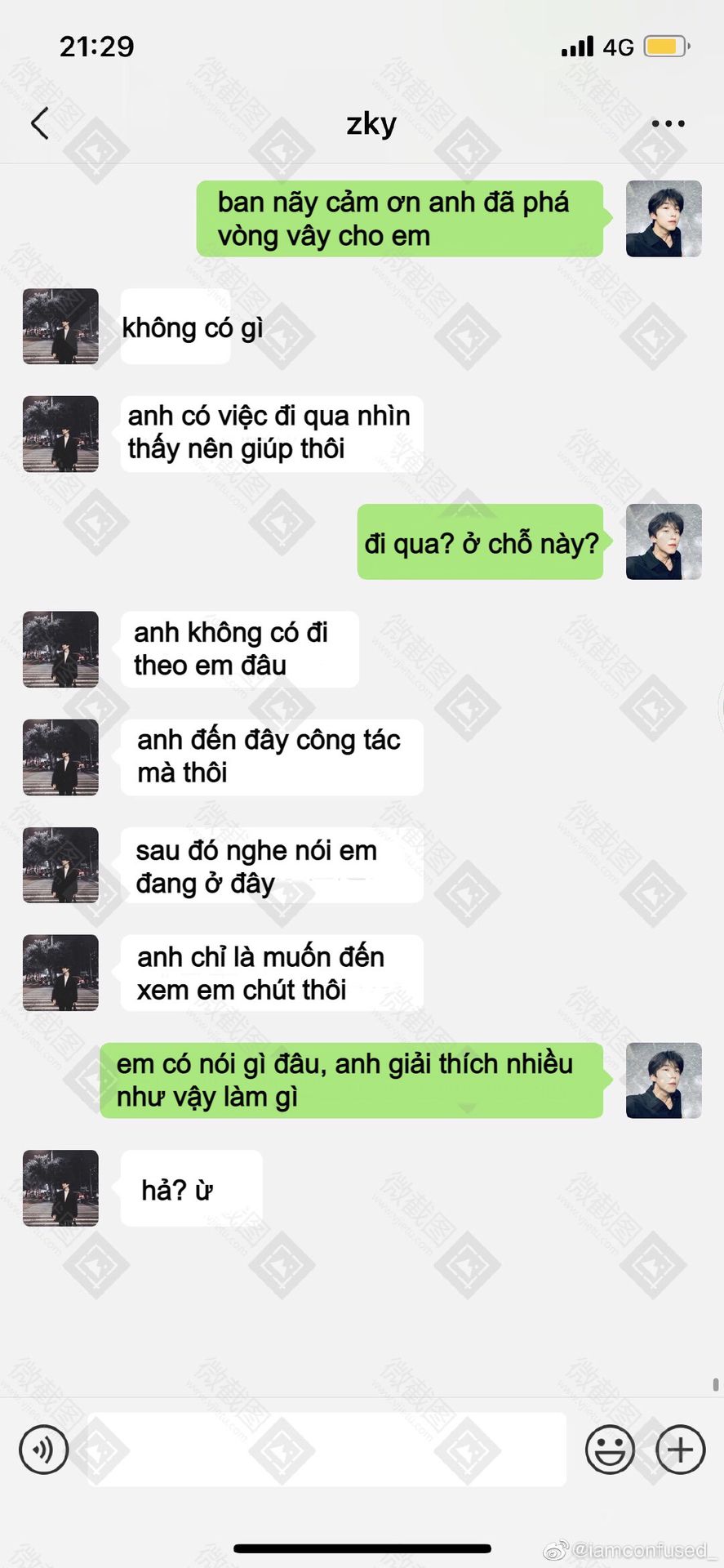Open avatar beside 'đi qua? ở chỗ này?' message

(x=664, y=541)
